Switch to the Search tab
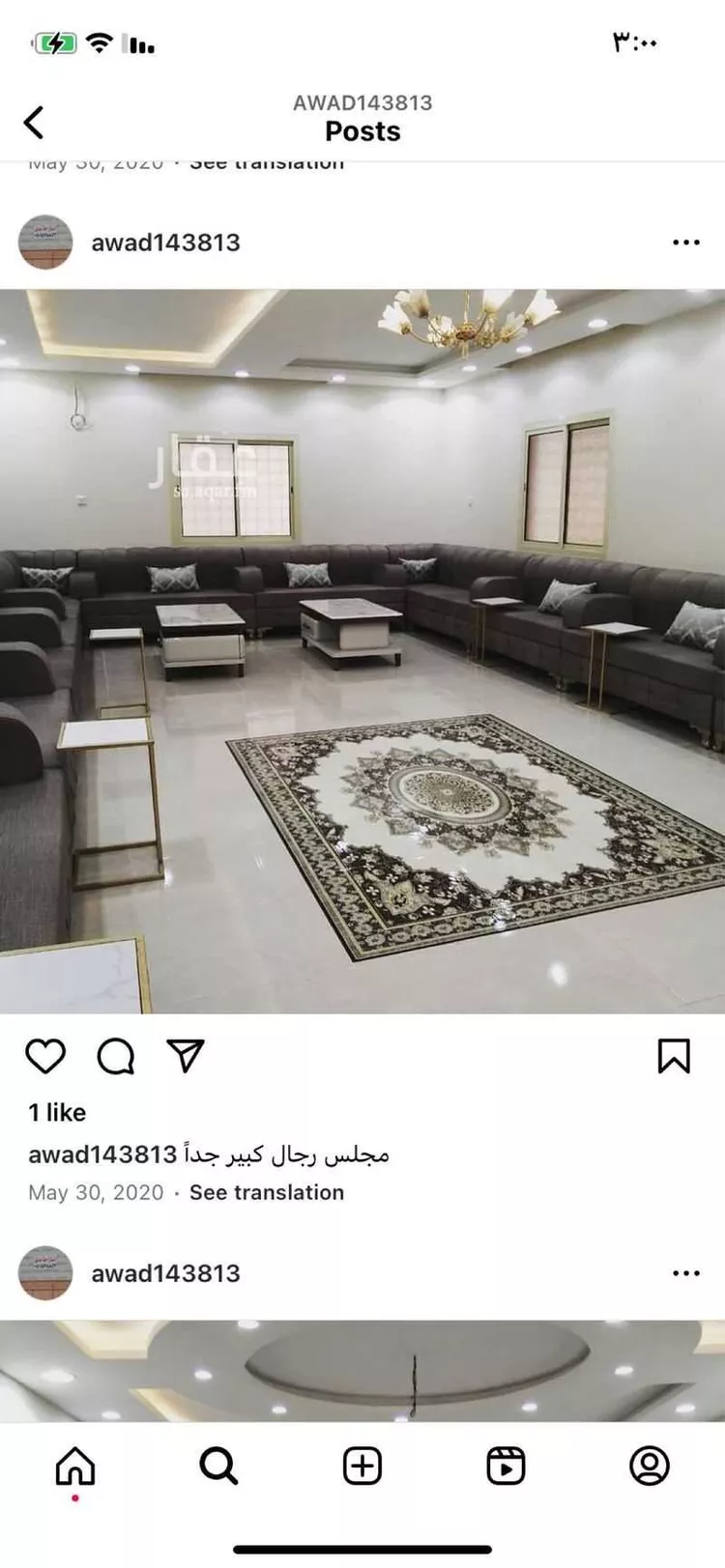Screen dimensions: 725x1568 (x=218, y=1466)
